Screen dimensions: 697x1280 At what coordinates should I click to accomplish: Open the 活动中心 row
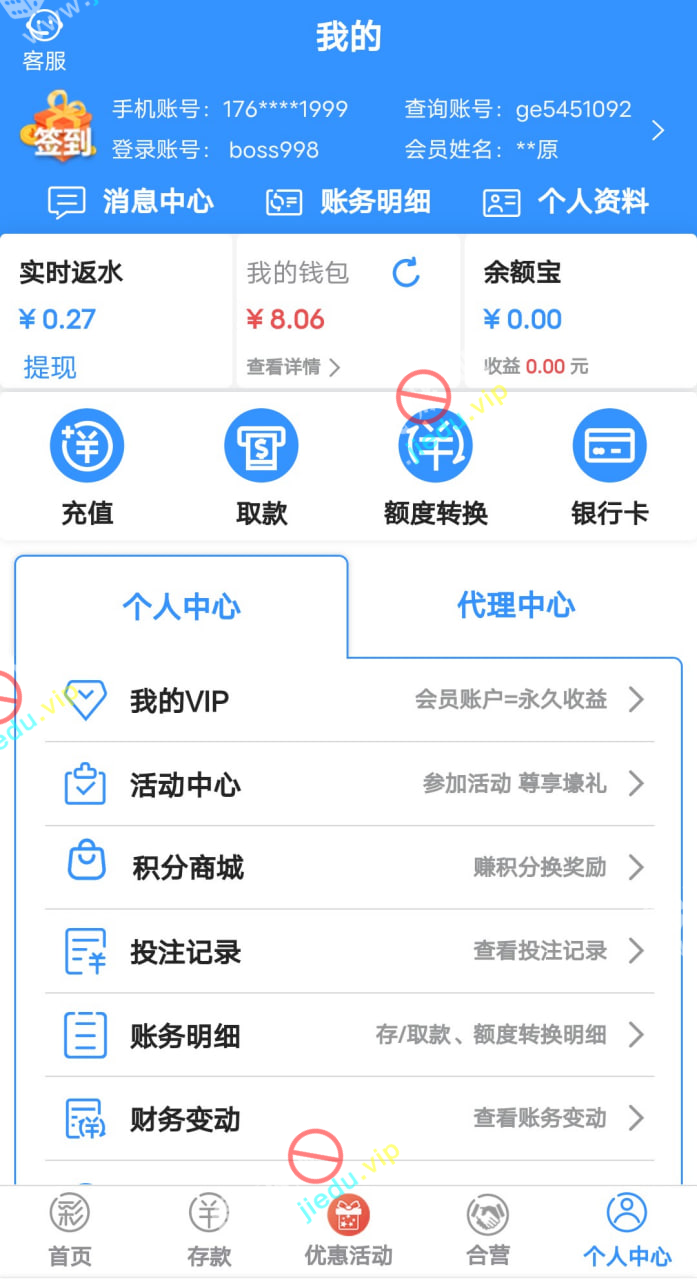pos(349,784)
